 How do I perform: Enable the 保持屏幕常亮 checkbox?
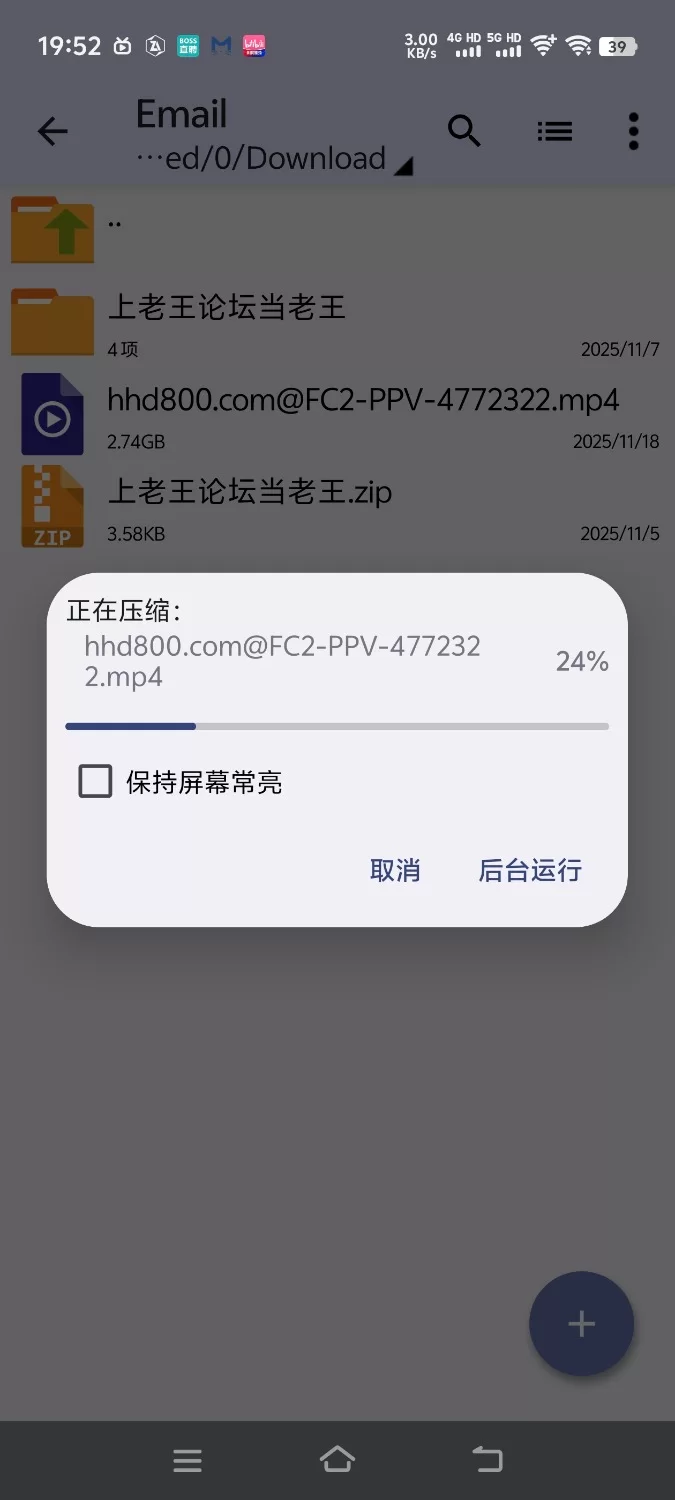pos(96,781)
